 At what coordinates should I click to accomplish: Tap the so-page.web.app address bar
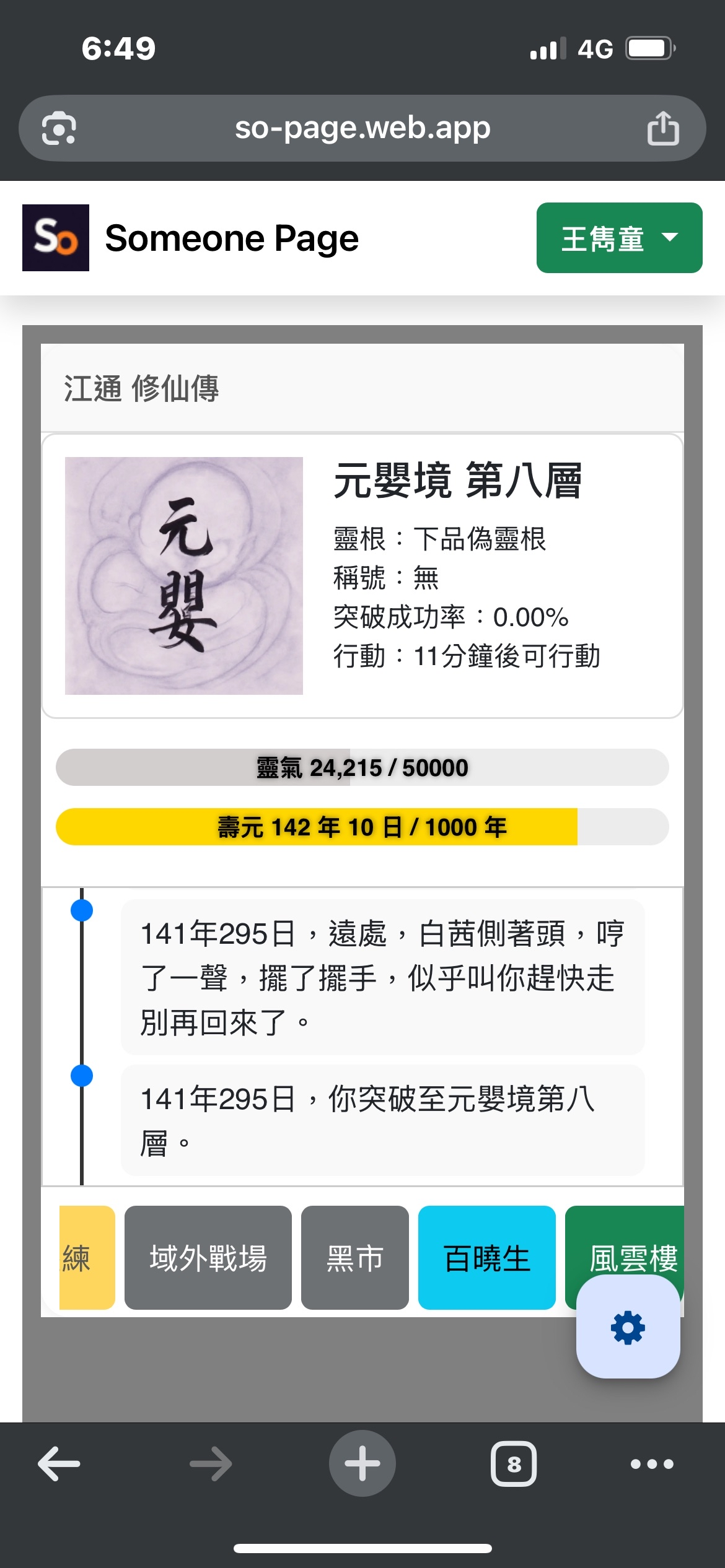click(x=362, y=128)
